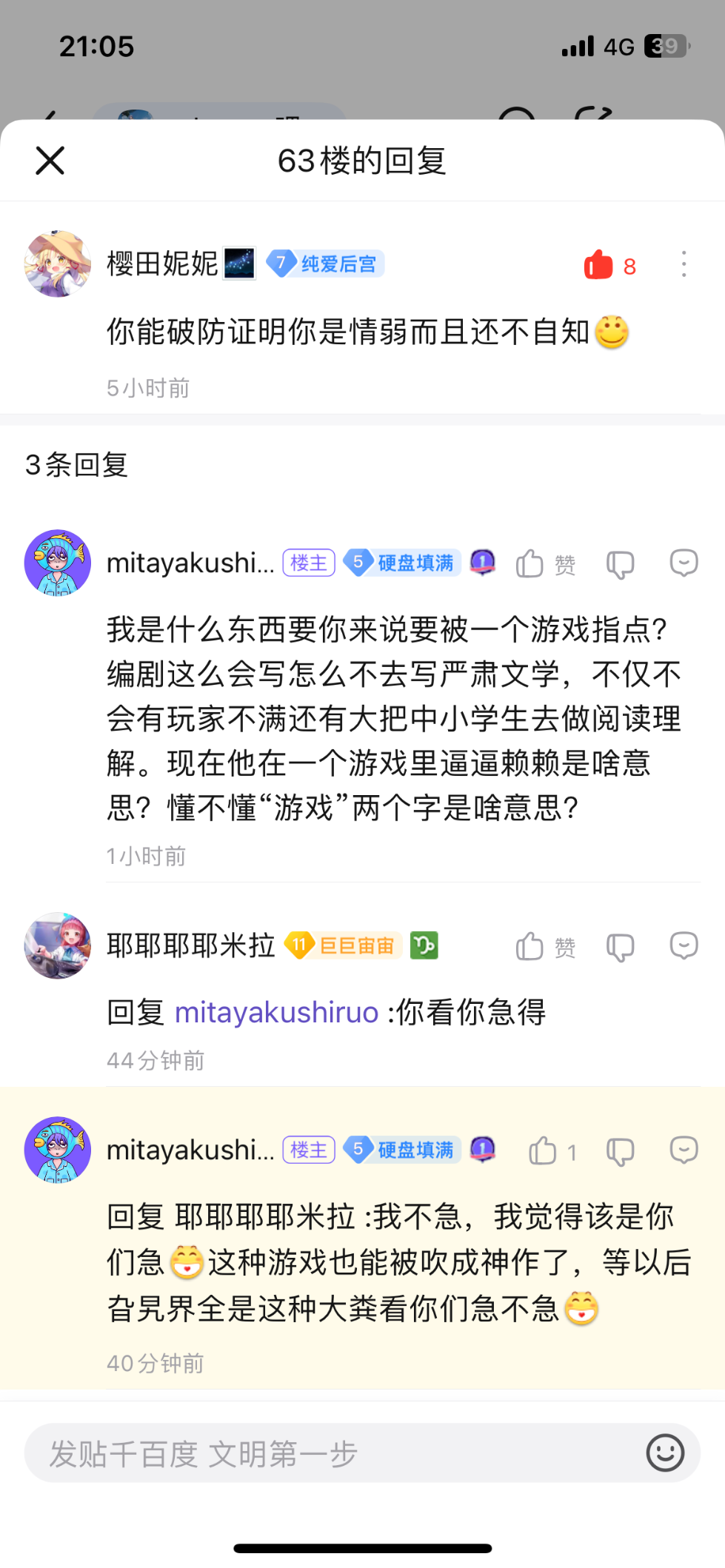
Task: View 耶耶耶耶米拉's profile avatar
Action: 58,945
